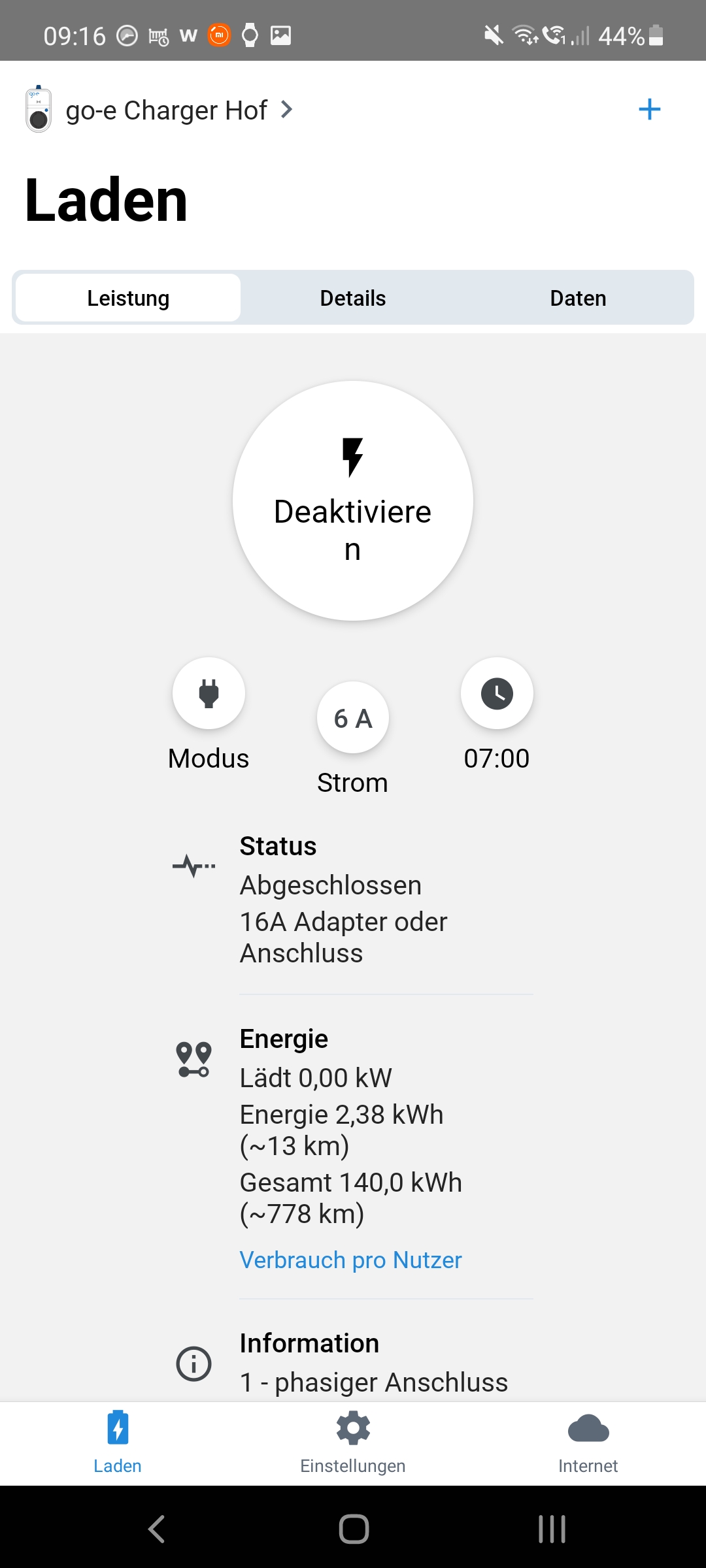Switch to the Daten tab
This screenshot has width=706, height=1568.
click(578, 298)
